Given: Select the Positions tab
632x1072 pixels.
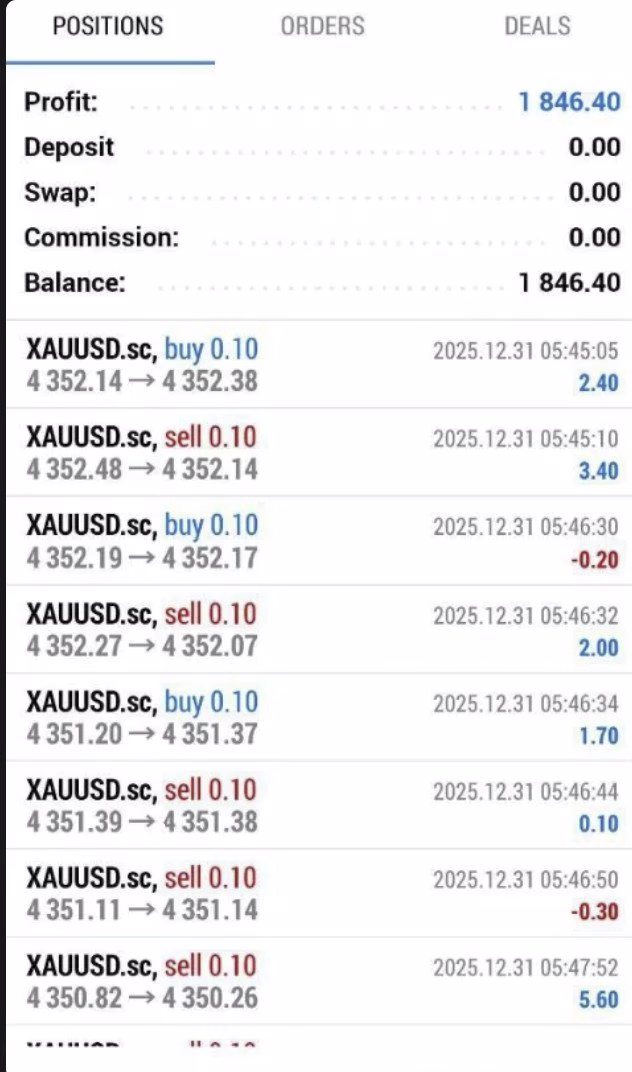Looking at the screenshot, I should [107, 27].
